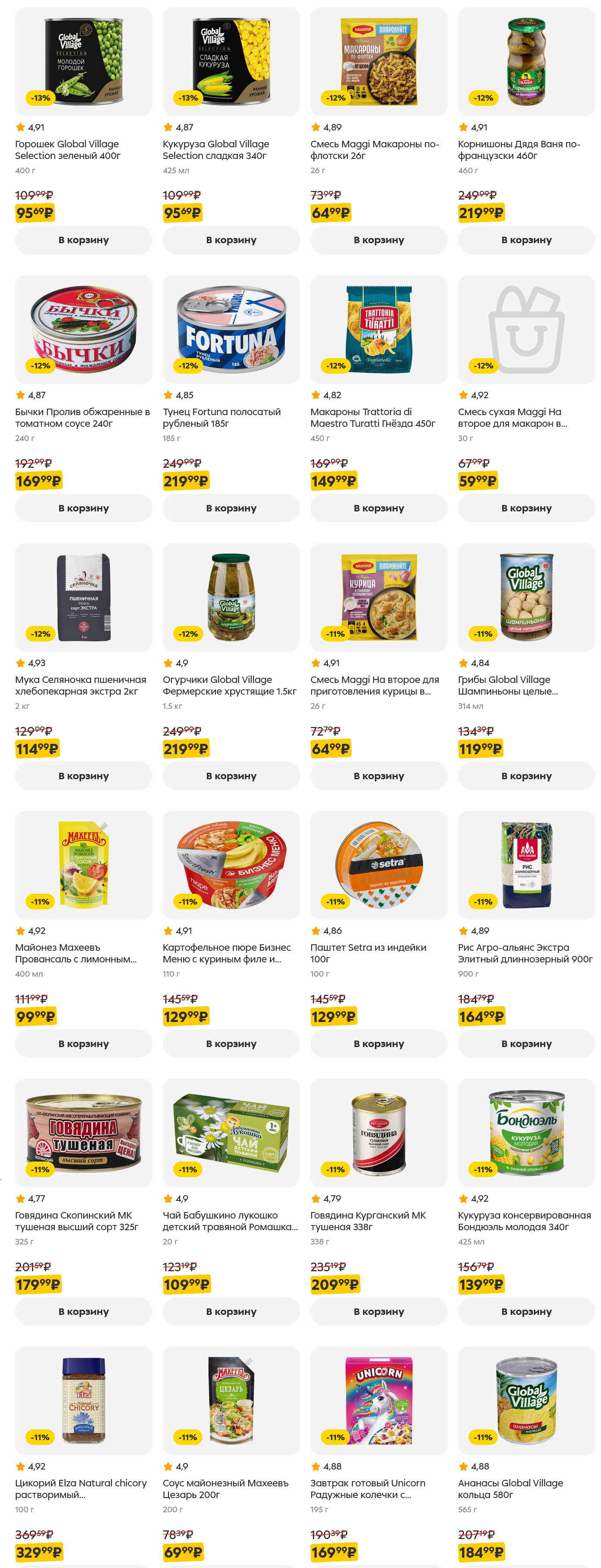Add Кукуруза Global Village Selection to cart
The width and height of the screenshot is (601, 1568).
pyautogui.click(x=231, y=240)
